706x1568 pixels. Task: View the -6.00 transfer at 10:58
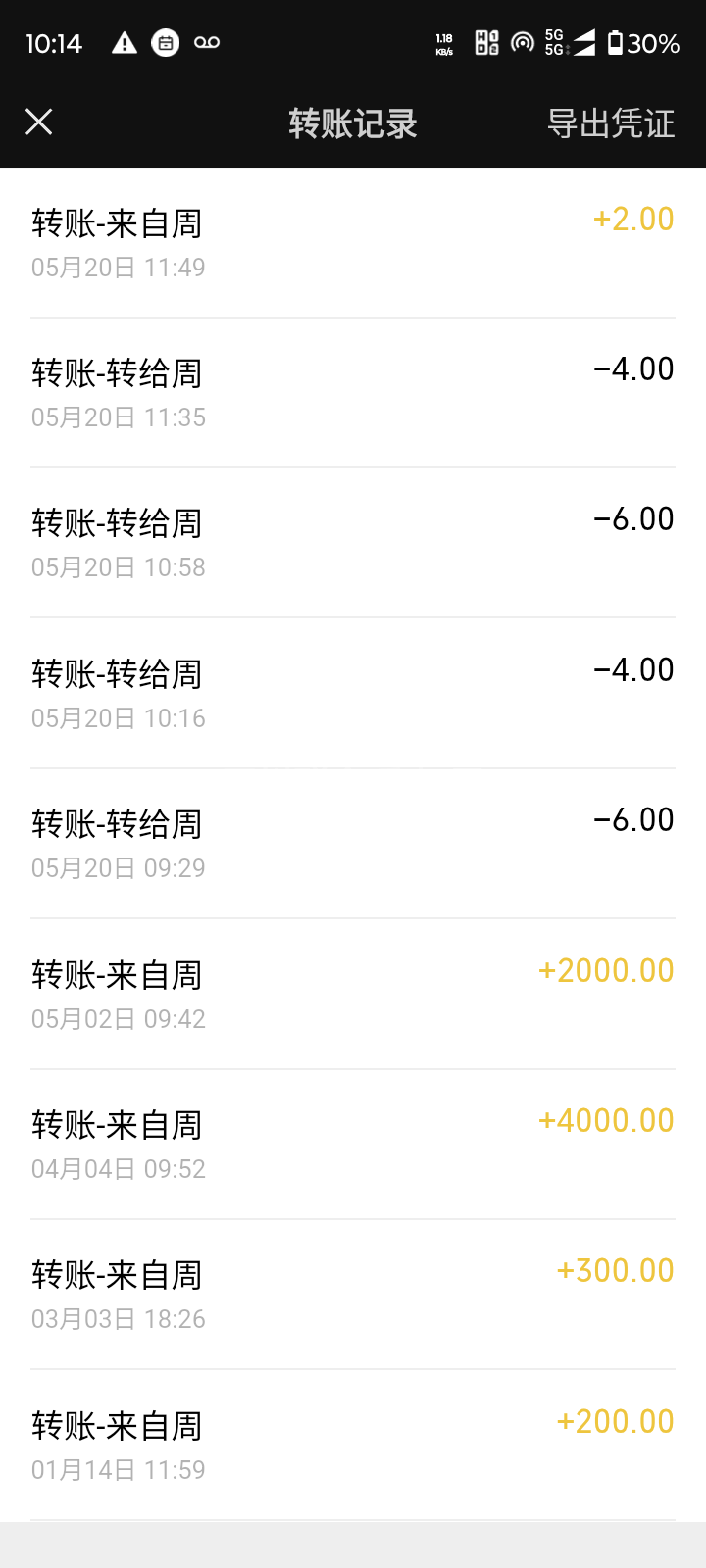[x=353, y=543]
